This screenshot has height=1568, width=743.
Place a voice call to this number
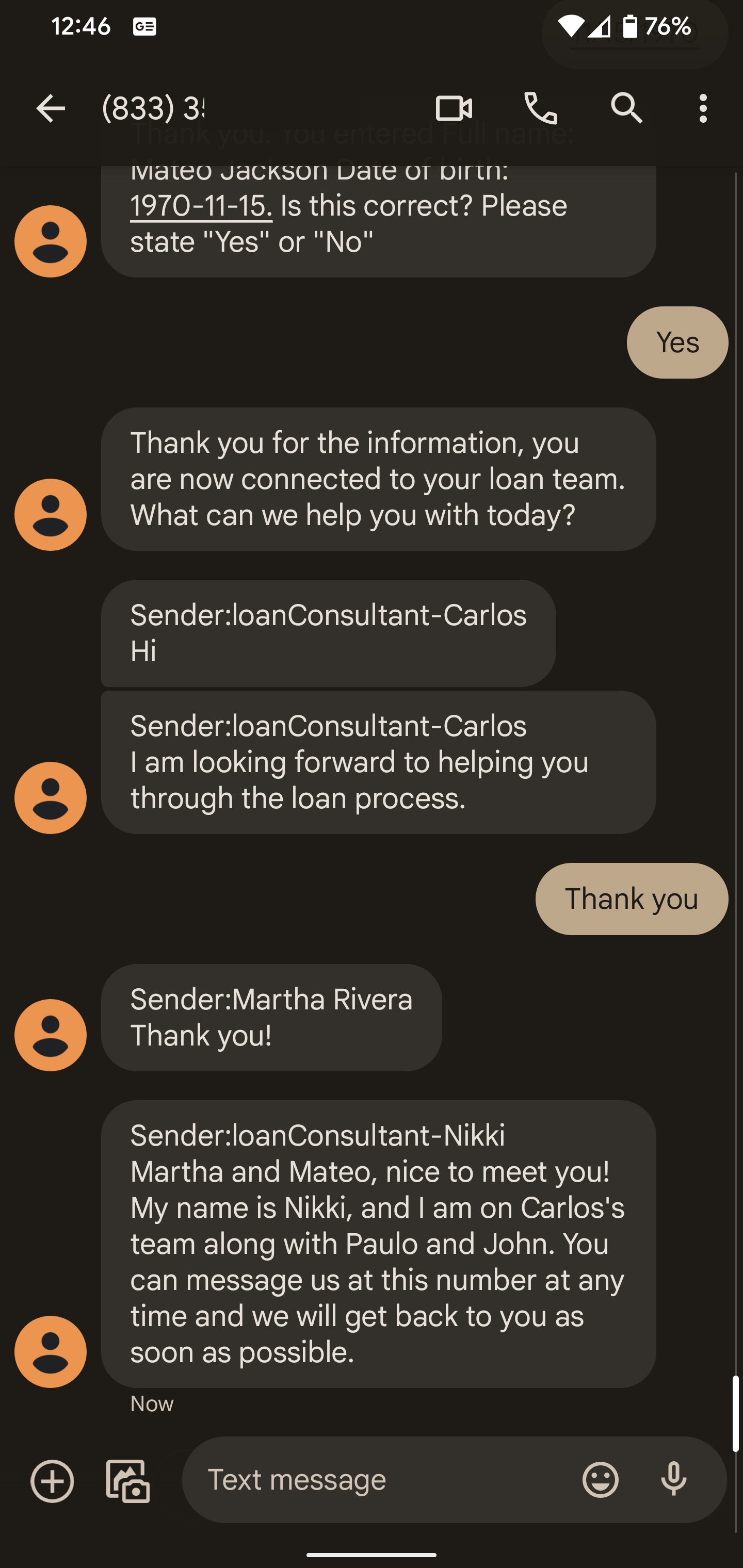tap(540, 109)
